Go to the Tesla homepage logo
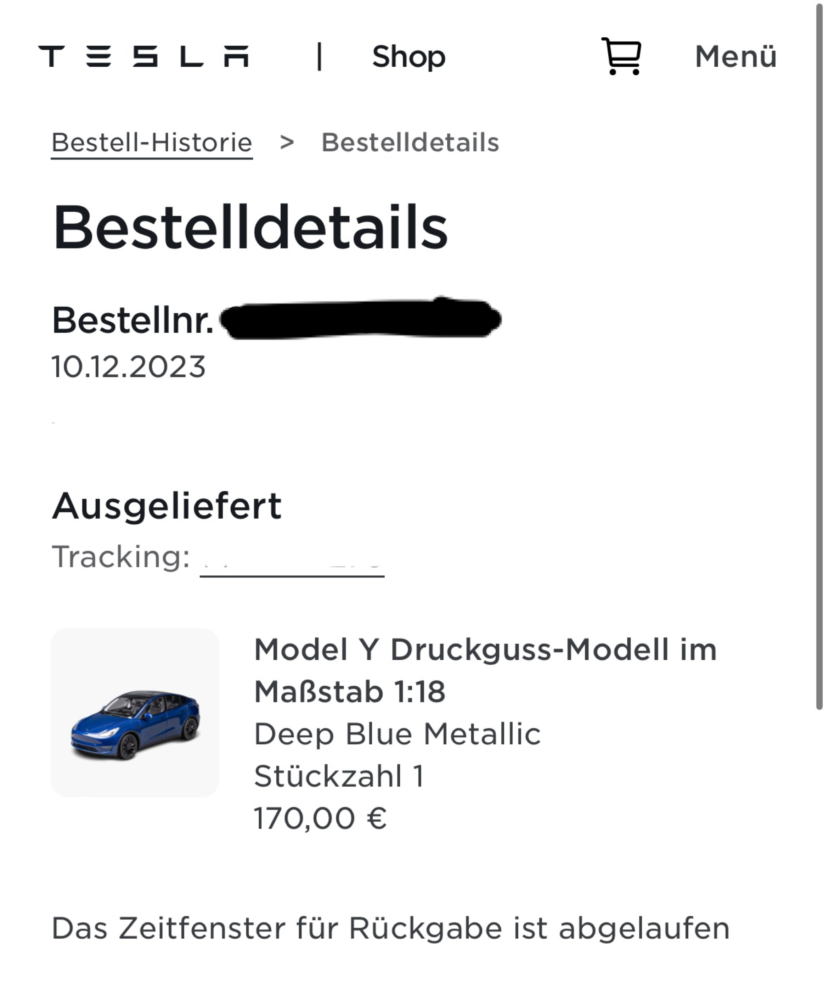The image size is (829, 1000). click(x=144, y=56)
